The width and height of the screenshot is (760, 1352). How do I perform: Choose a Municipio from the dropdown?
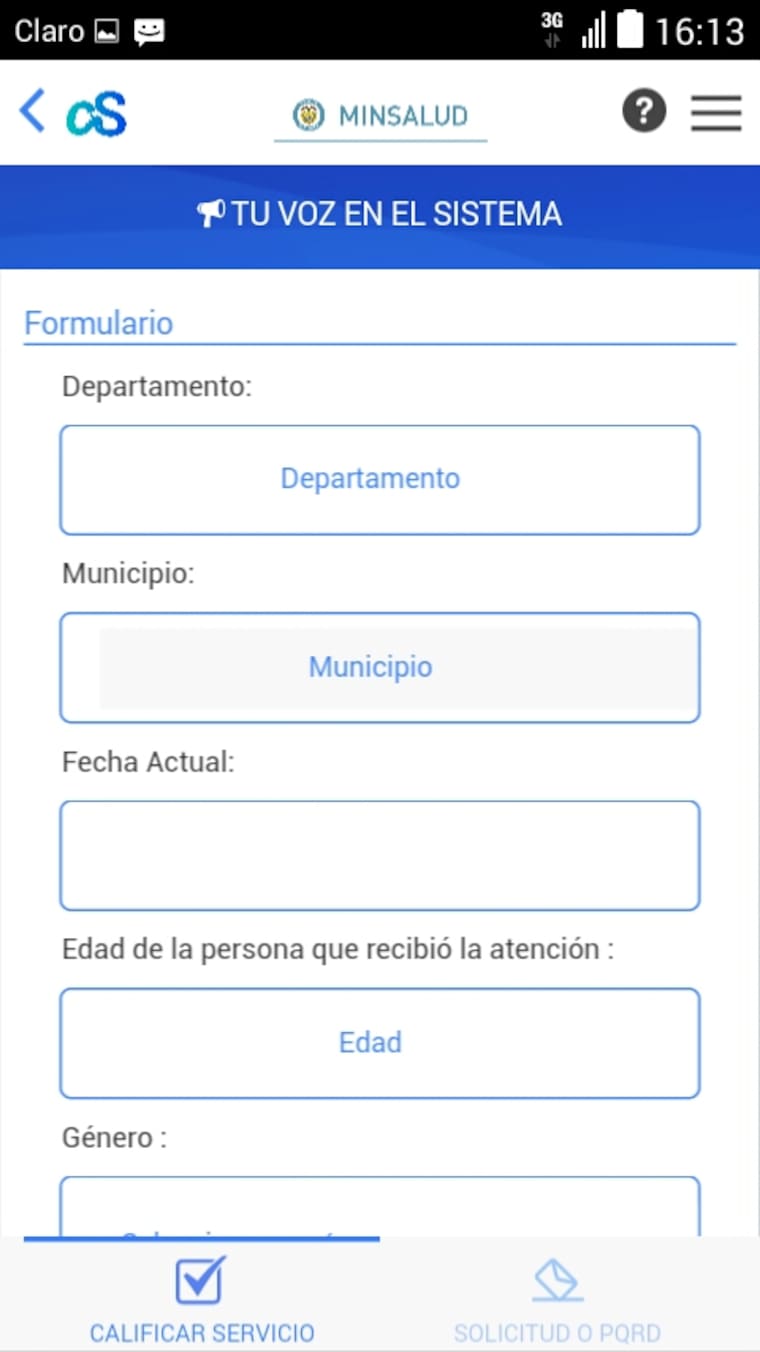(x=380, y=667)
